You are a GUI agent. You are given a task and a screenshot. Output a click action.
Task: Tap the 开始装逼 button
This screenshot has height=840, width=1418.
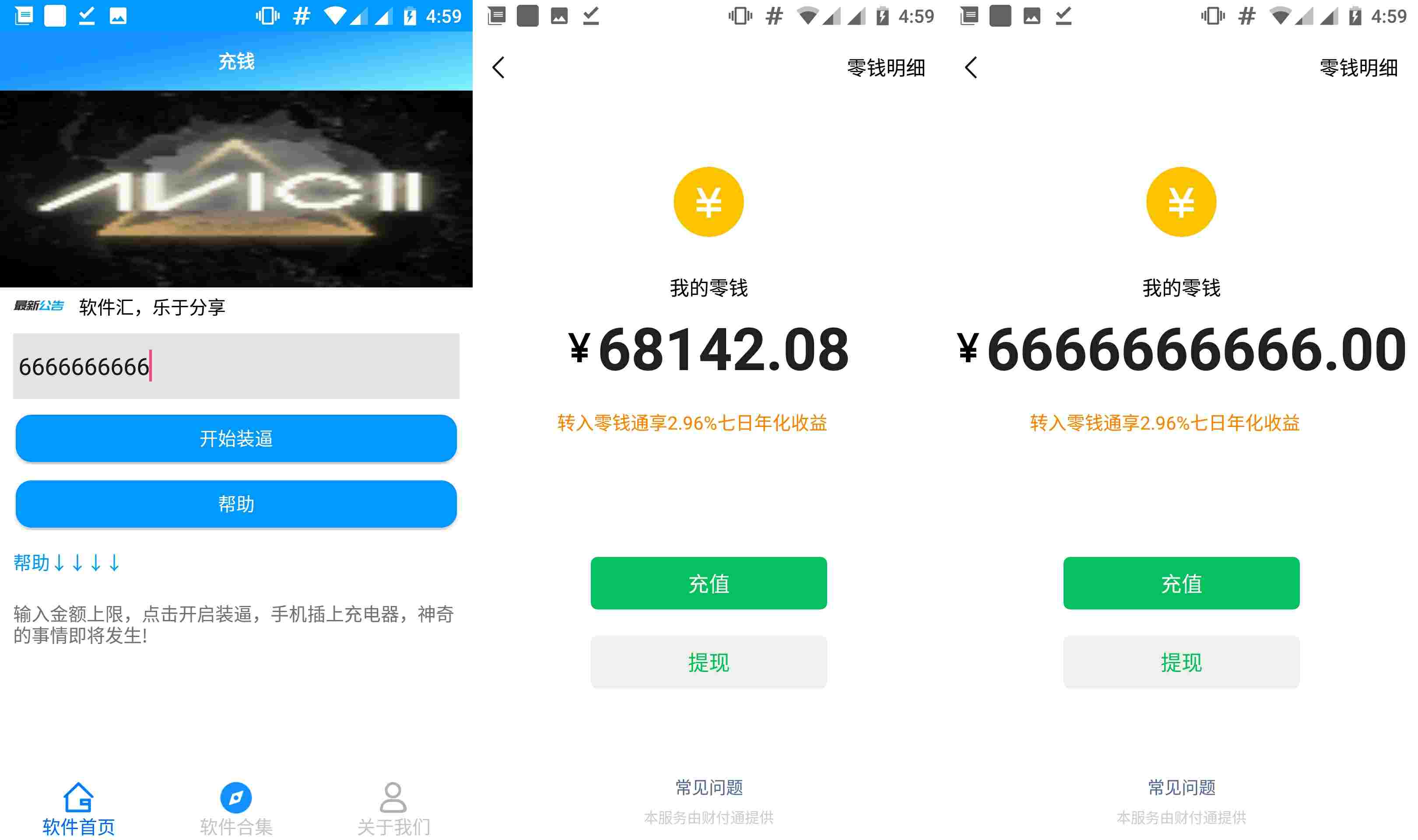[x=236, y=439]
